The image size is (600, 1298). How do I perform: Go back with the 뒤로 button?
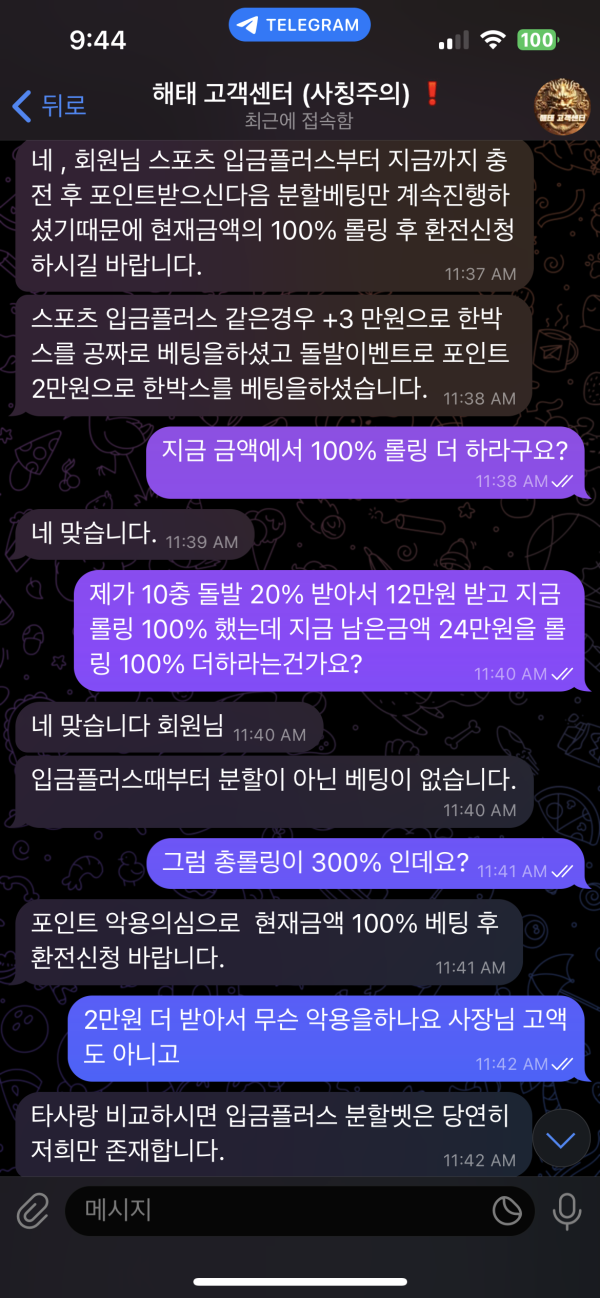tap(48, 104)
